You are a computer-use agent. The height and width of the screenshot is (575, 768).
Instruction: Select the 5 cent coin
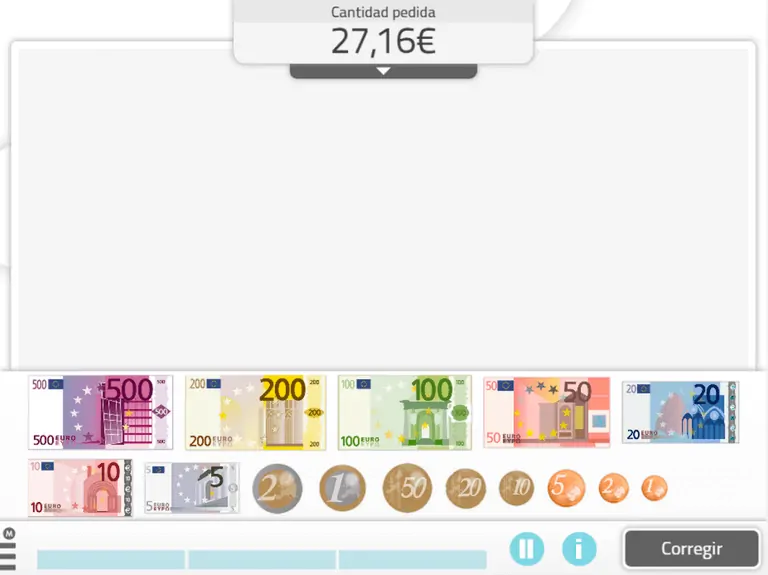(567, 488)
